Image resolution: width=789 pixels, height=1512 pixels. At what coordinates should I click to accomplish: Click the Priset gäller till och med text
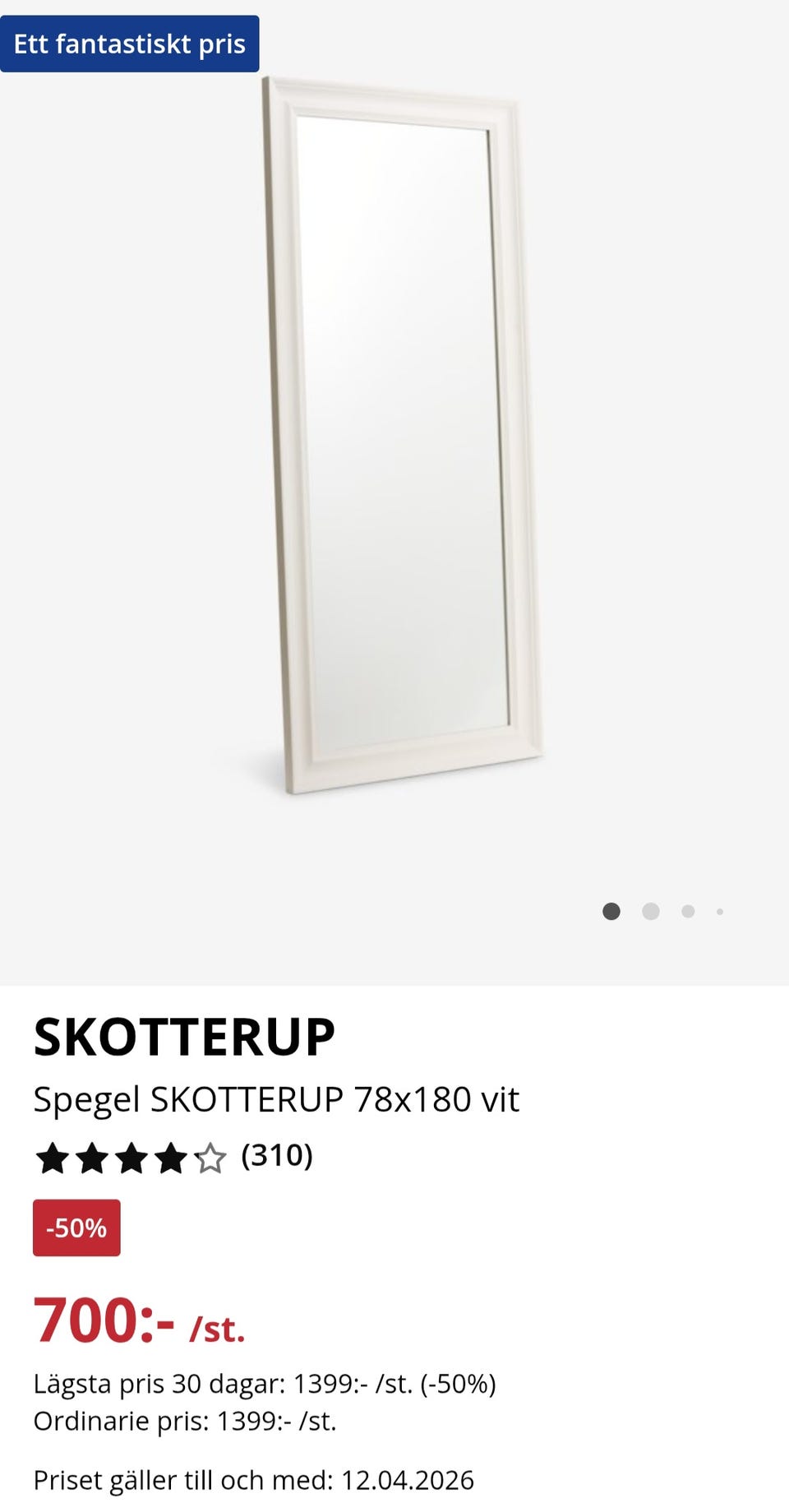(x=251, y=1479)
